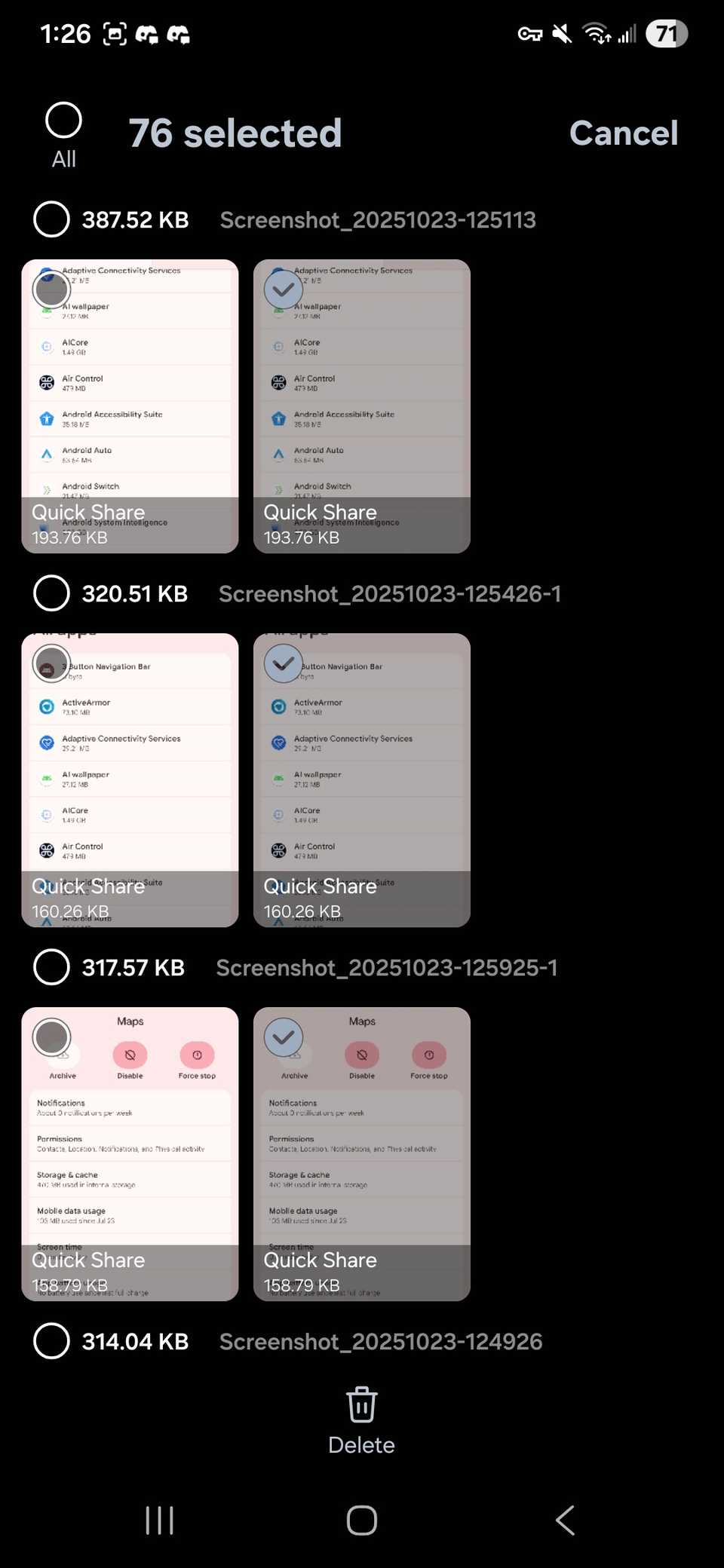724x1568 pixels.
Task: Open recent apps from navigation bar
Action: click(159, 1521)
